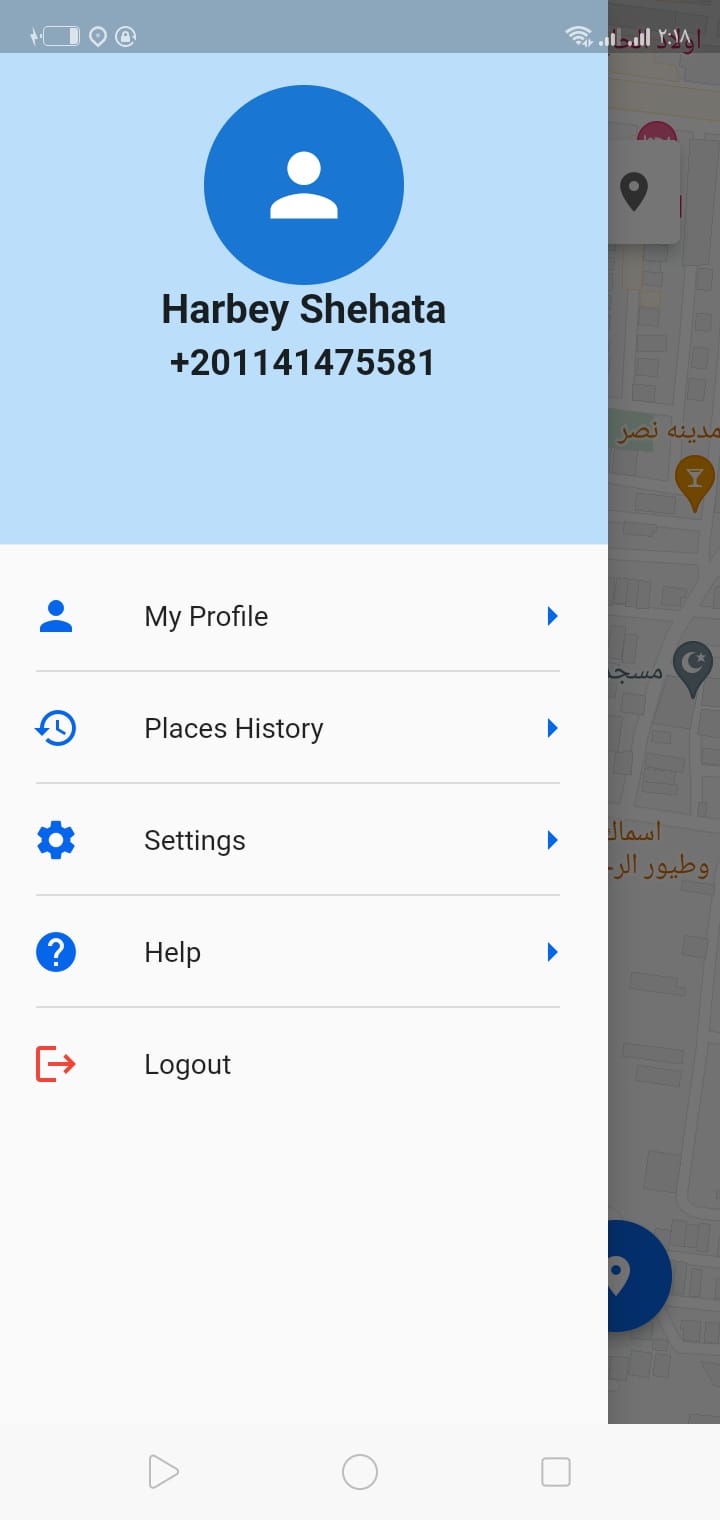Open Settings via the gear icon
Viewport: 720px width, 1520px height.
pos(56,840)
